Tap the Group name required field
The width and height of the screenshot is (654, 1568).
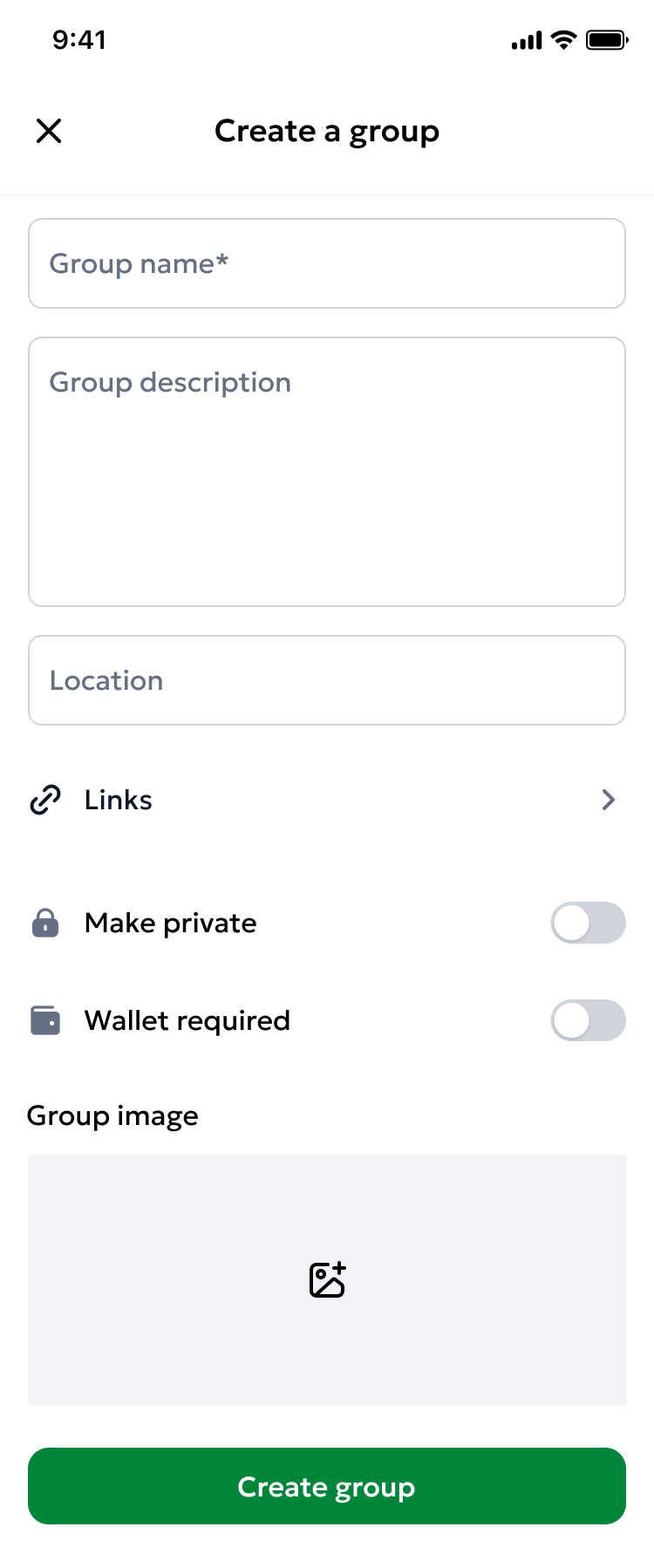coord(326,263)
